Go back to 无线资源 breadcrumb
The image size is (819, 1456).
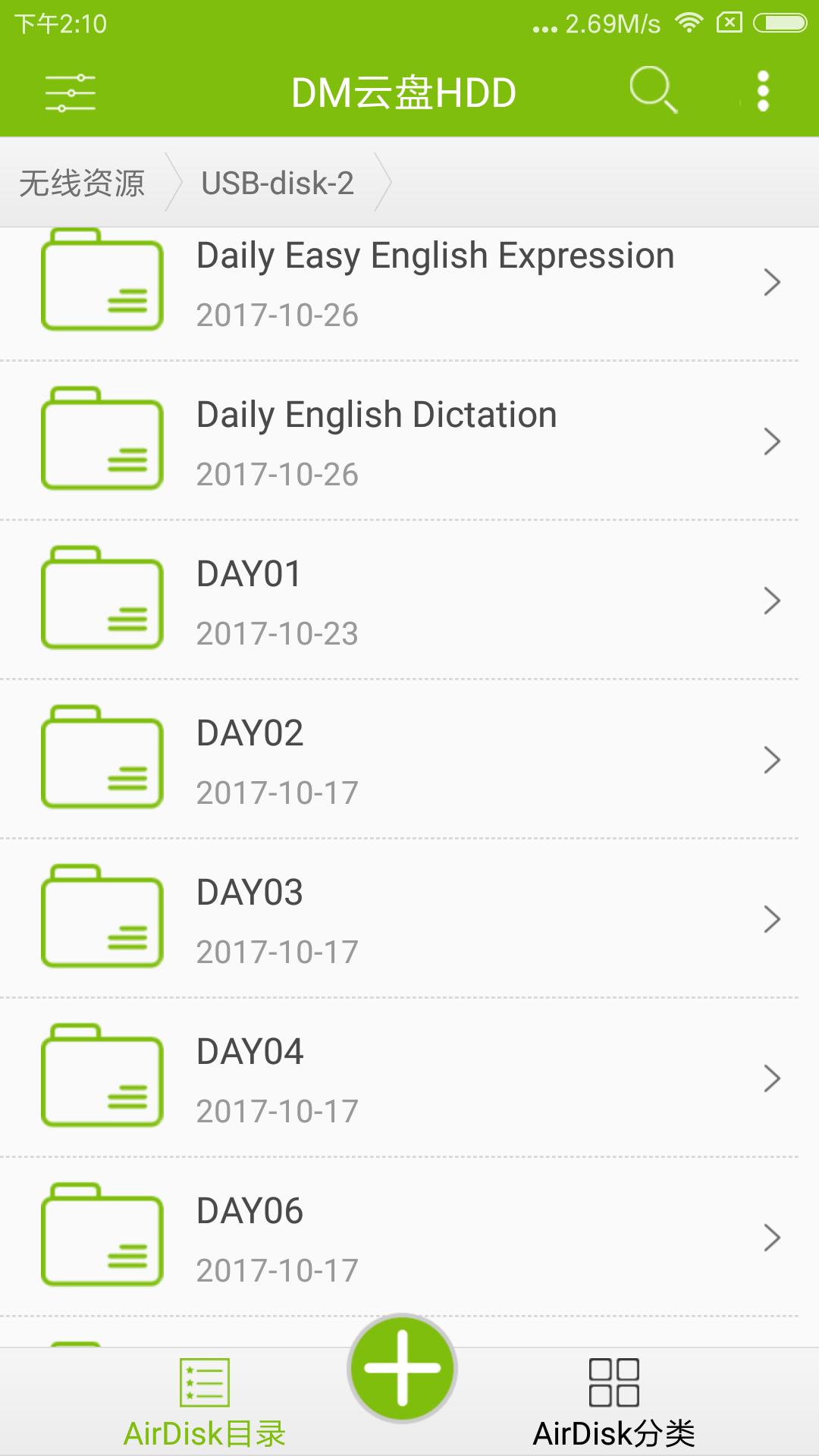click(x=82, y=183)
